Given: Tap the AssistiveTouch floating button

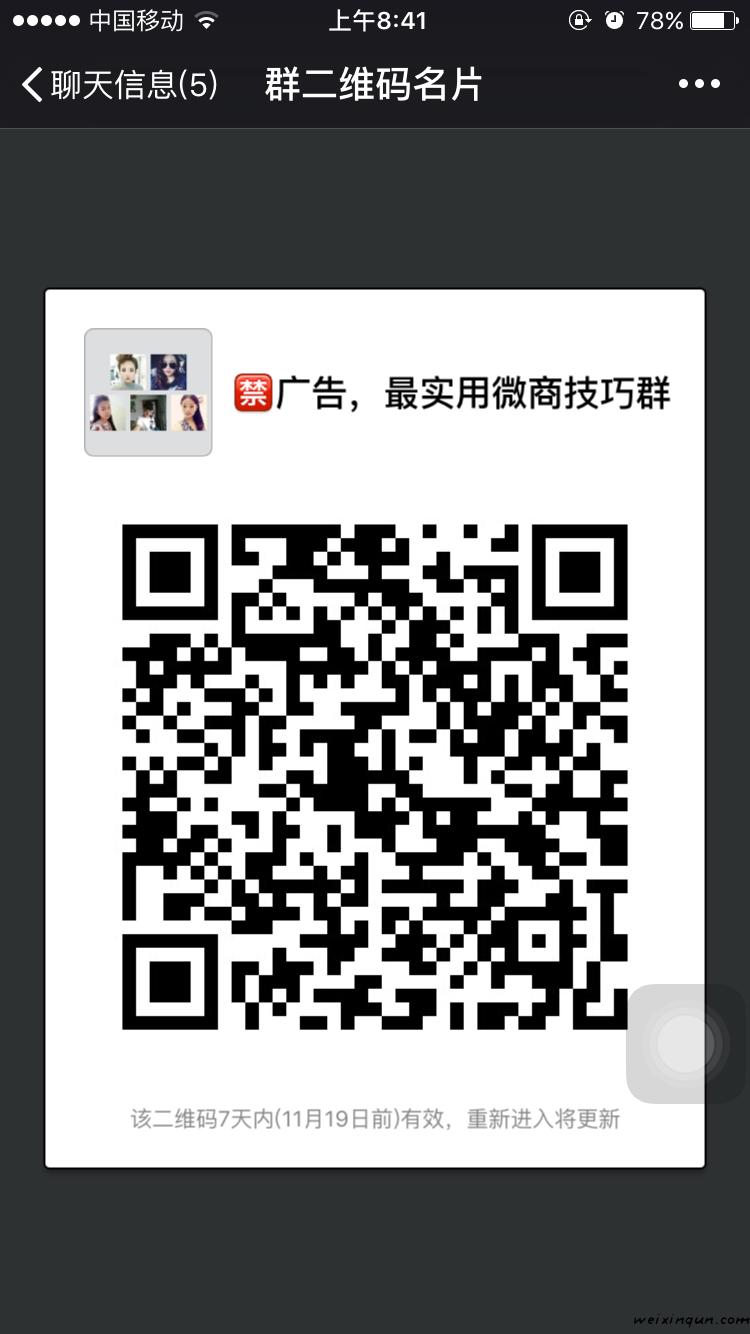Looking at the screenshot, I should (686, 1043).
